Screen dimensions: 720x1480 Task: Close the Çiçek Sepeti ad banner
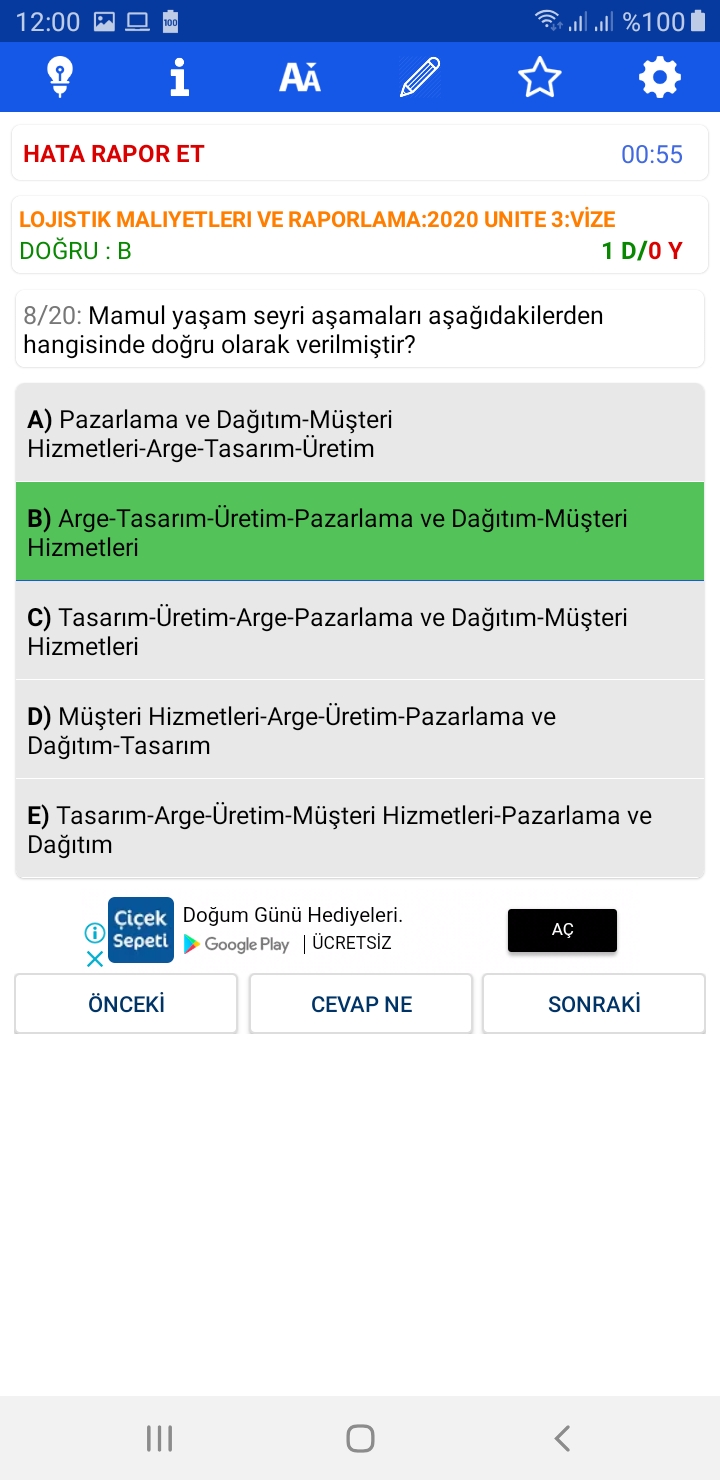(x=94, y=959)
